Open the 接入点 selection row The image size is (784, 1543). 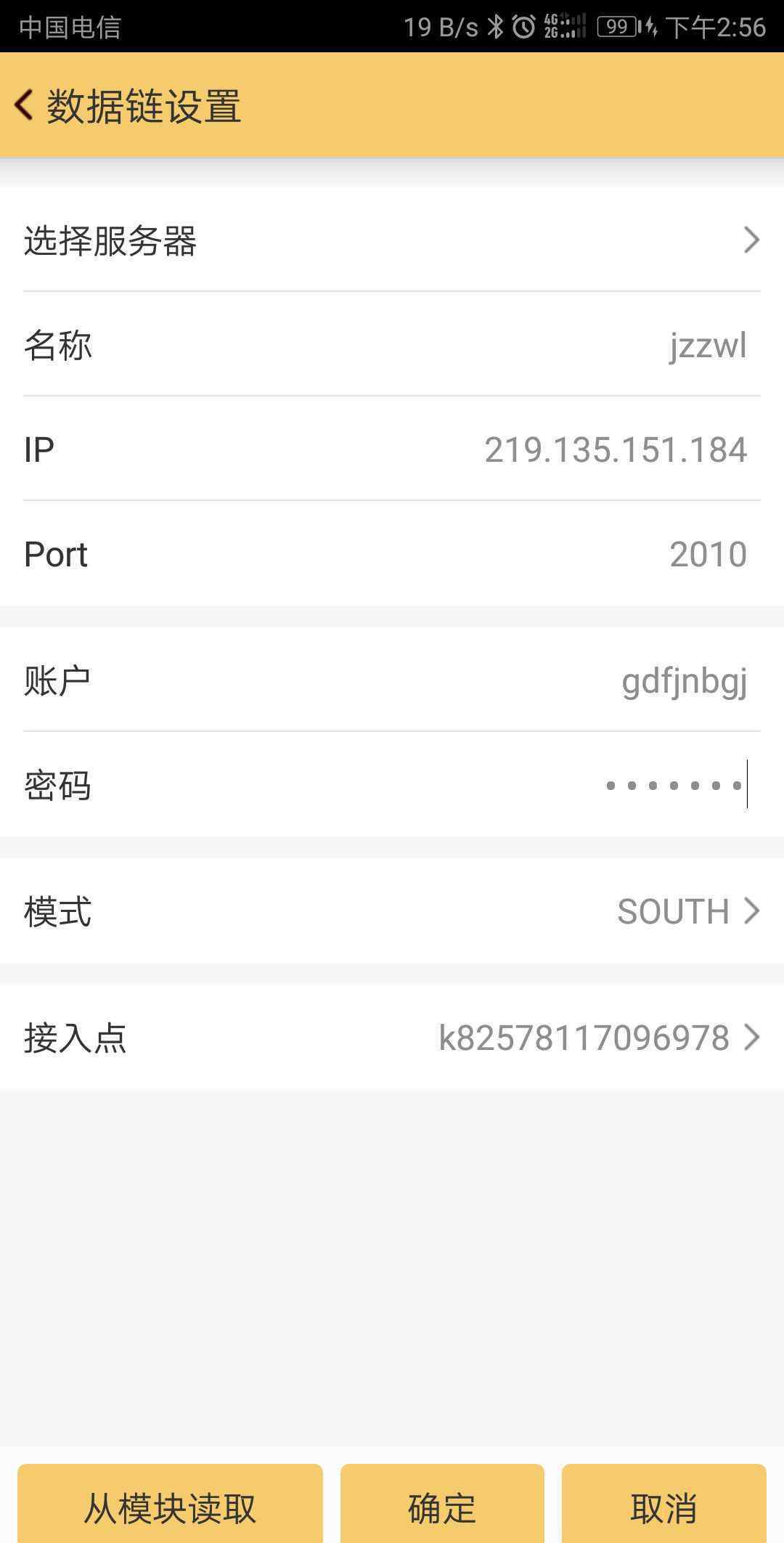392,1038
